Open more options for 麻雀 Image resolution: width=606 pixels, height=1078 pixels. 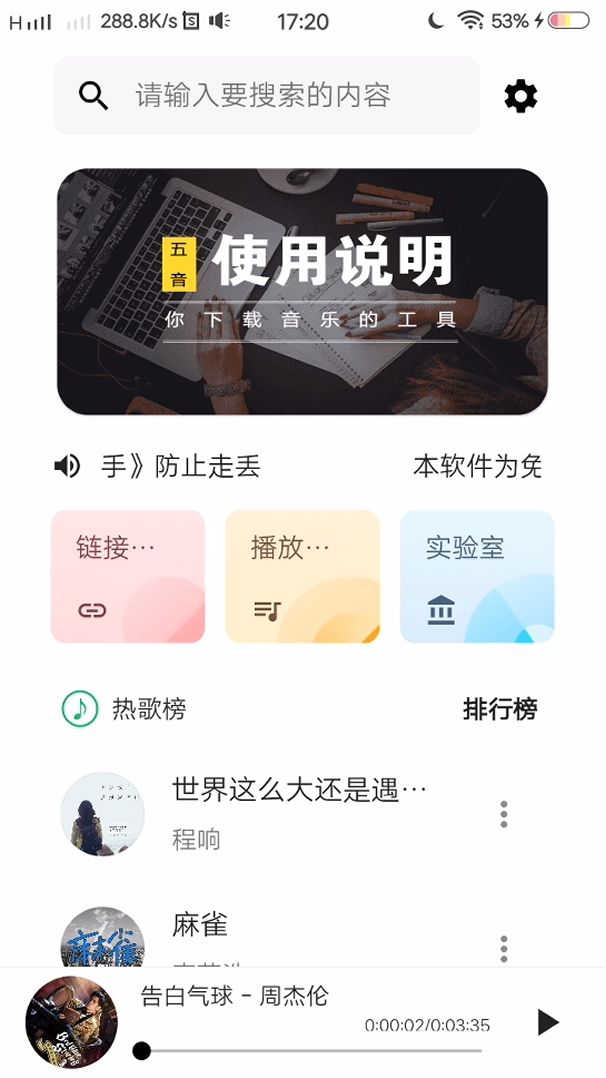[504, 947]
